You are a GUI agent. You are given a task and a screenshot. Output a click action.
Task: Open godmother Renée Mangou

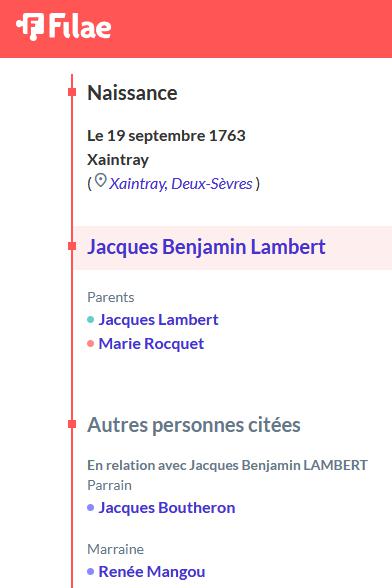[152, 572]
